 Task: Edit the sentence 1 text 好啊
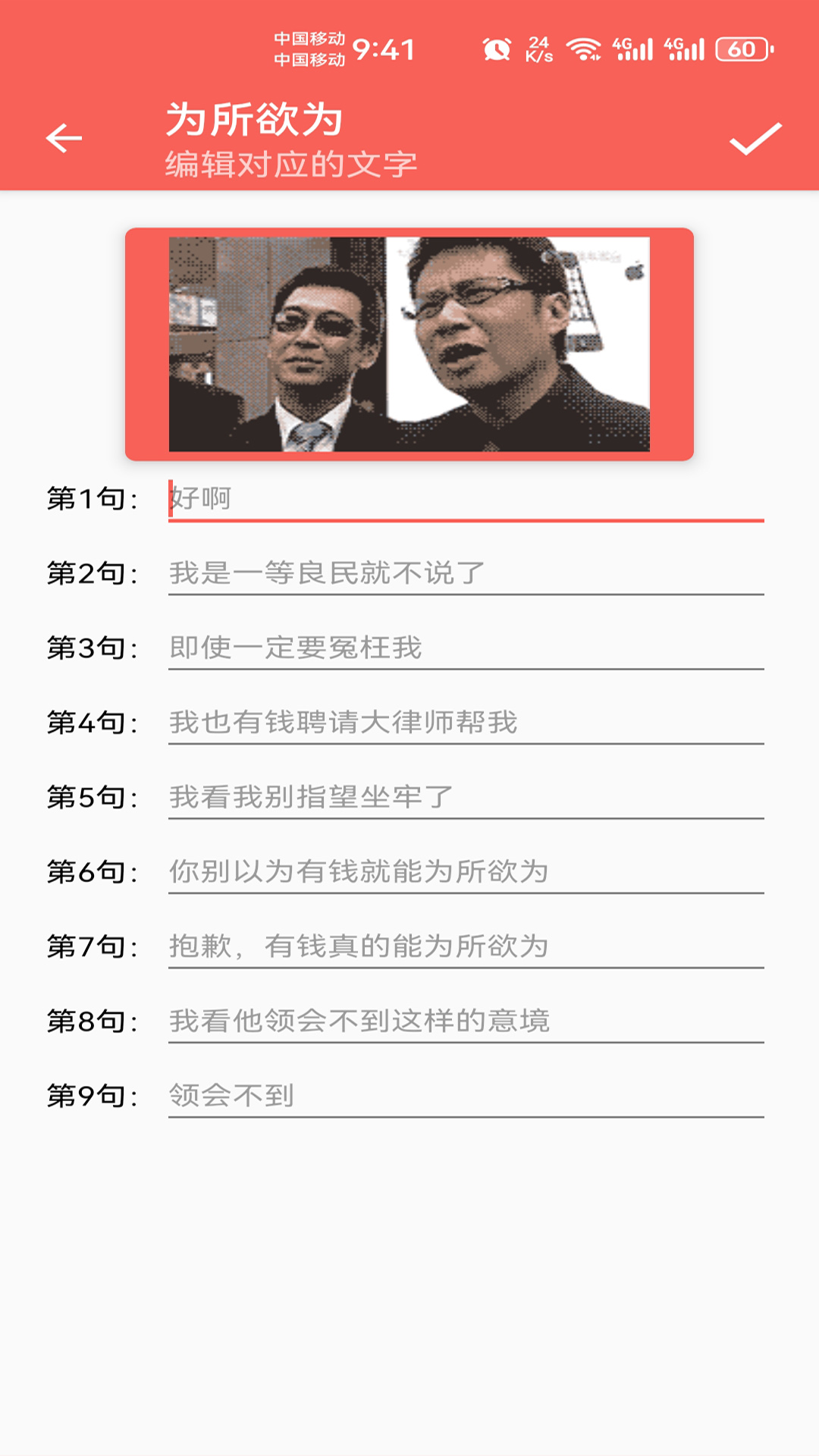pos(463,499)
